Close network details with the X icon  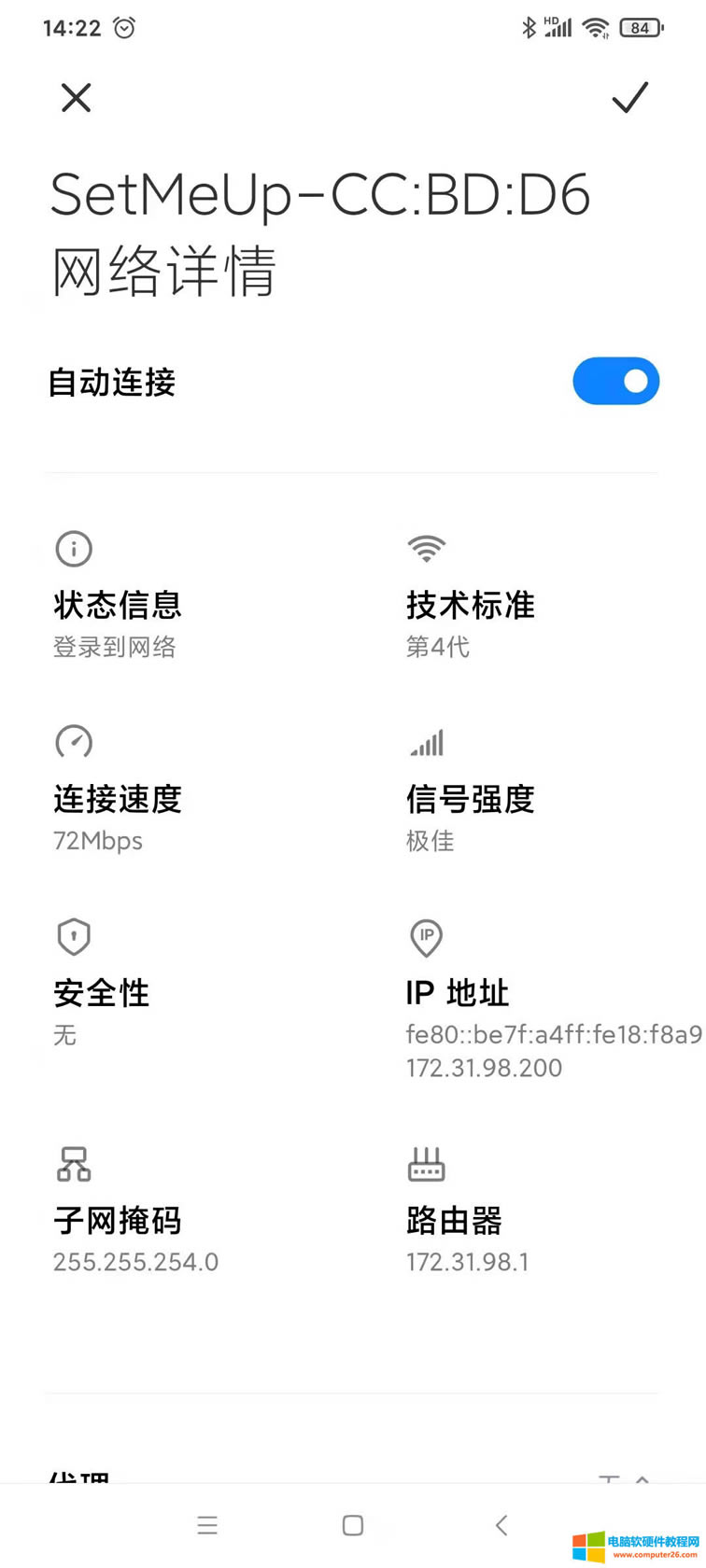pos(76,97)
